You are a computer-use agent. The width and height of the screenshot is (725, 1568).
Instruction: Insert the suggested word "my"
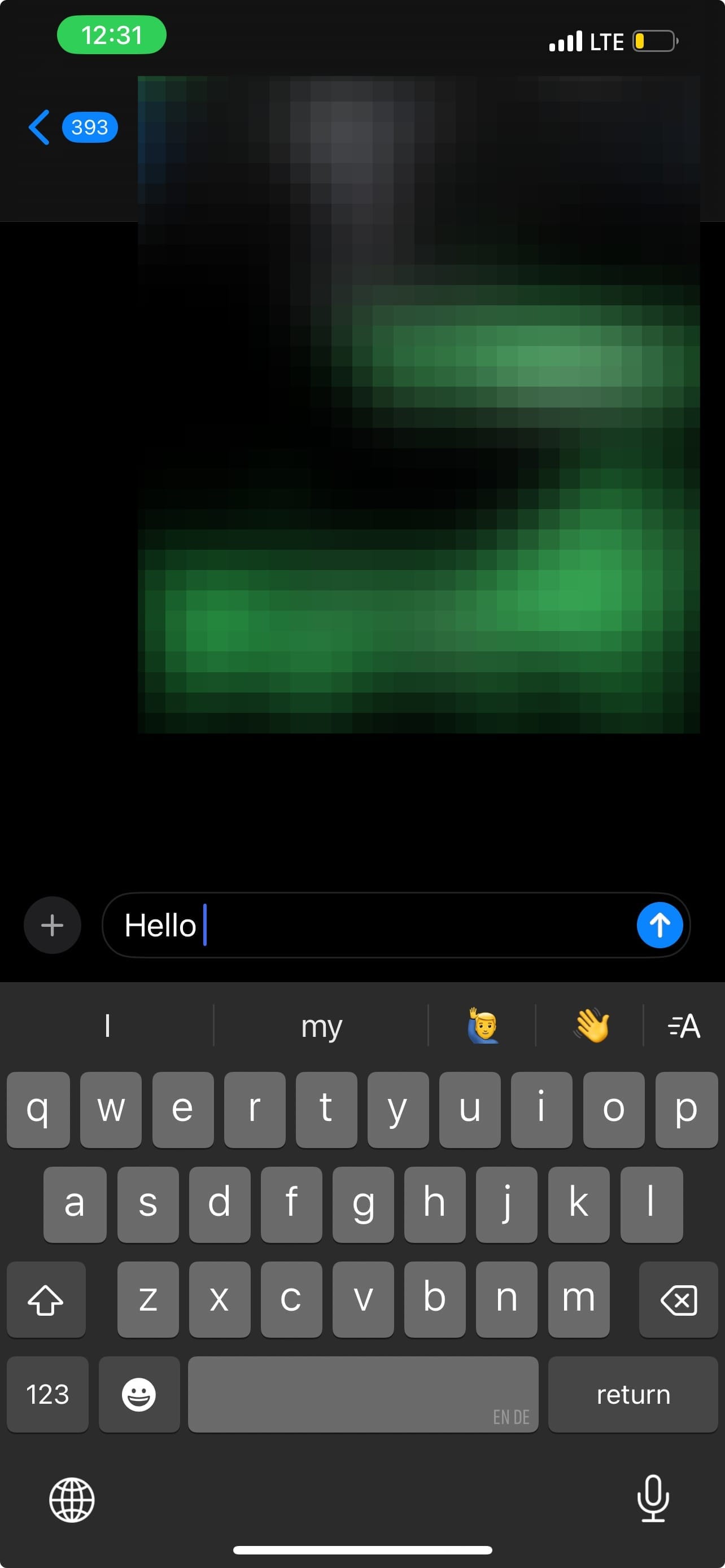click(x=321, y=1026)
